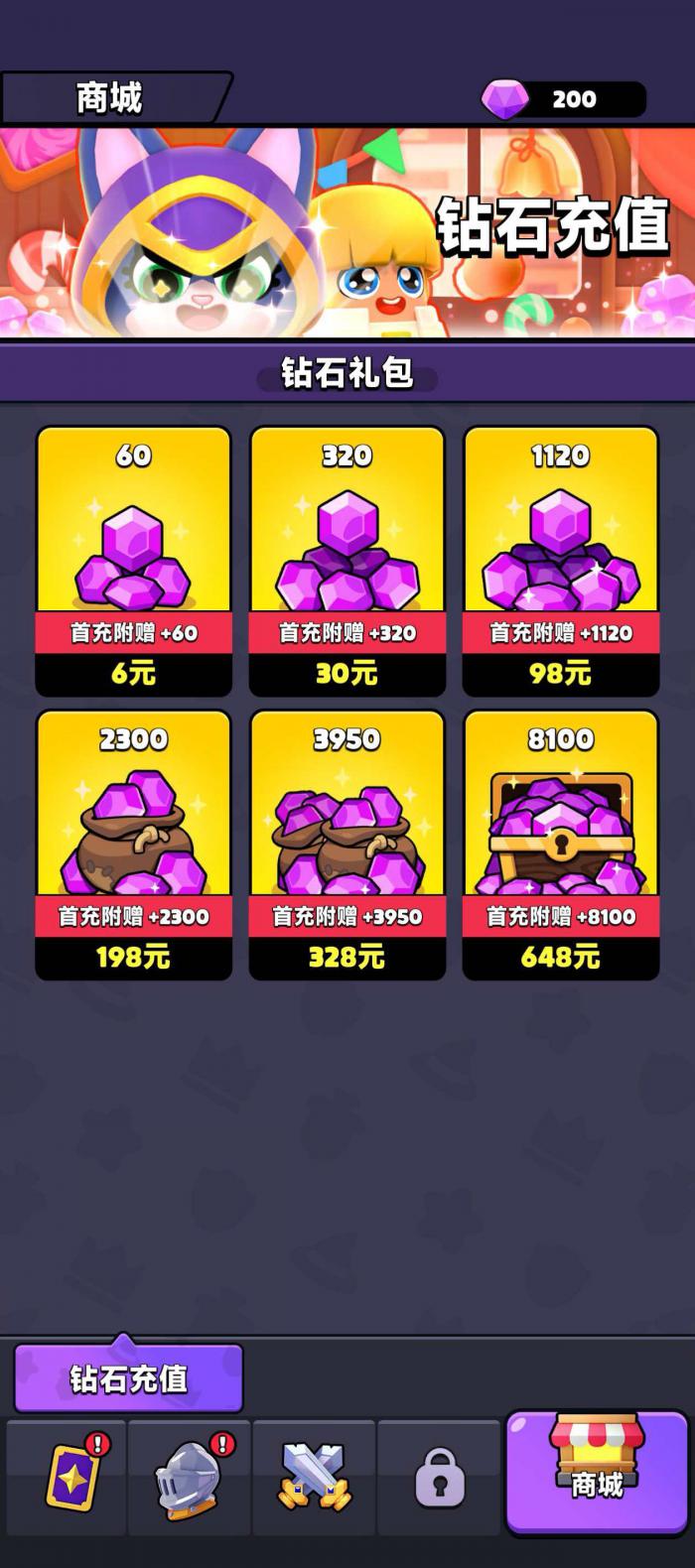Tap the locked tab with padlock

coord(439,1478)
